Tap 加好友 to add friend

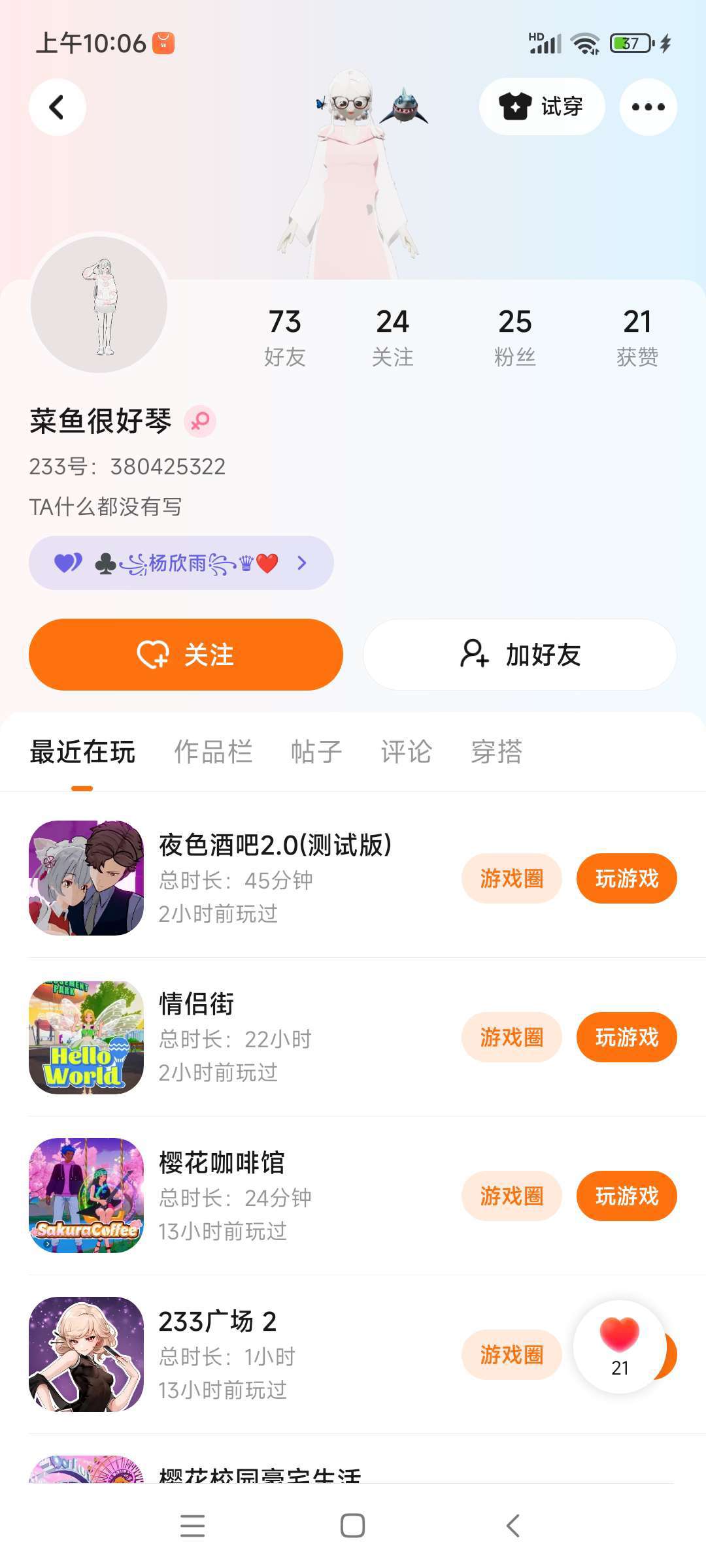(520, 654)
